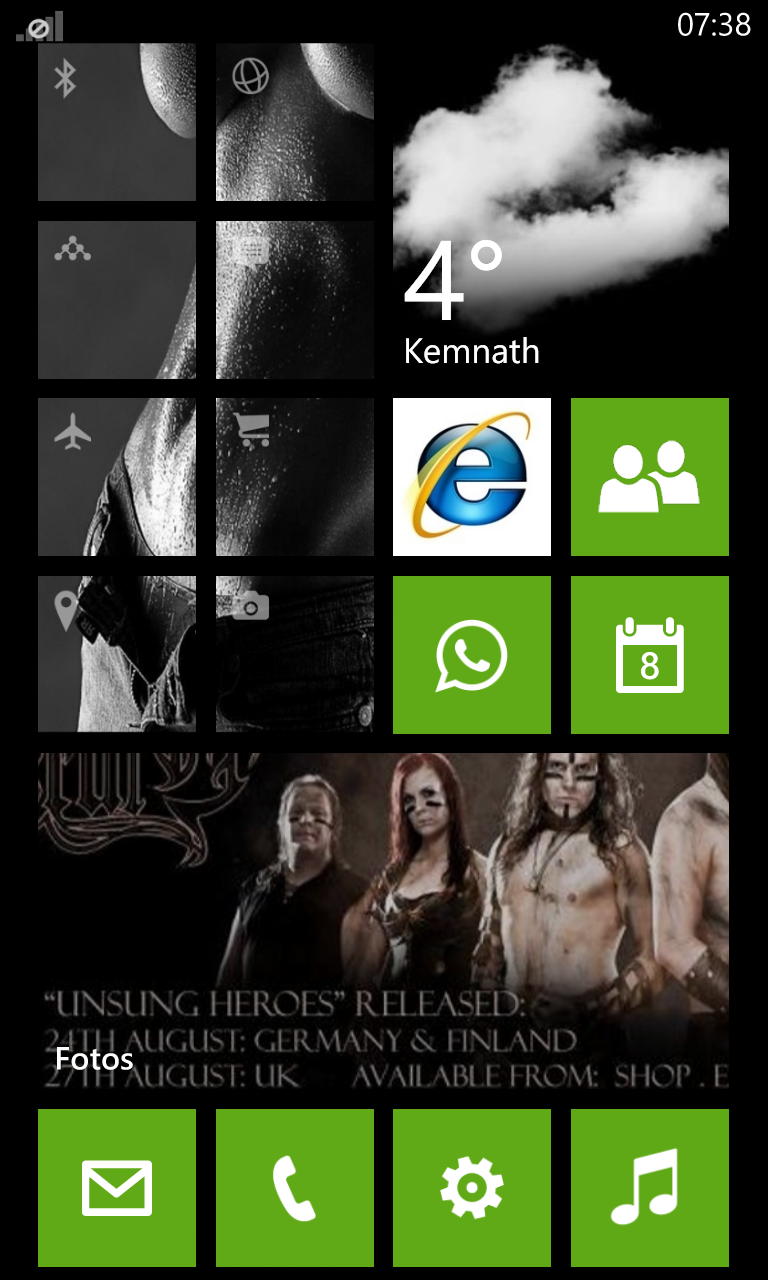The height and width of the screenshot is (1280, 768).
Task: Open the Kemnath weather tile
Action: point(561,211)
